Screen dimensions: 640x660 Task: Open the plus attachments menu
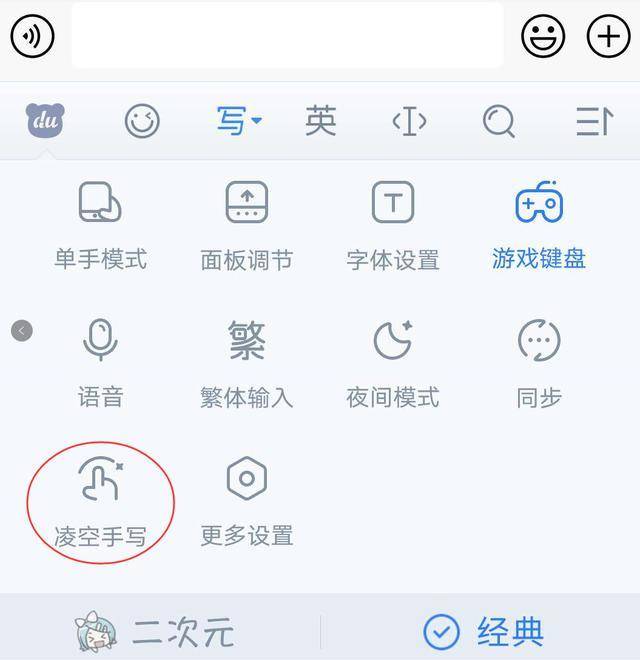coord(608,37)
